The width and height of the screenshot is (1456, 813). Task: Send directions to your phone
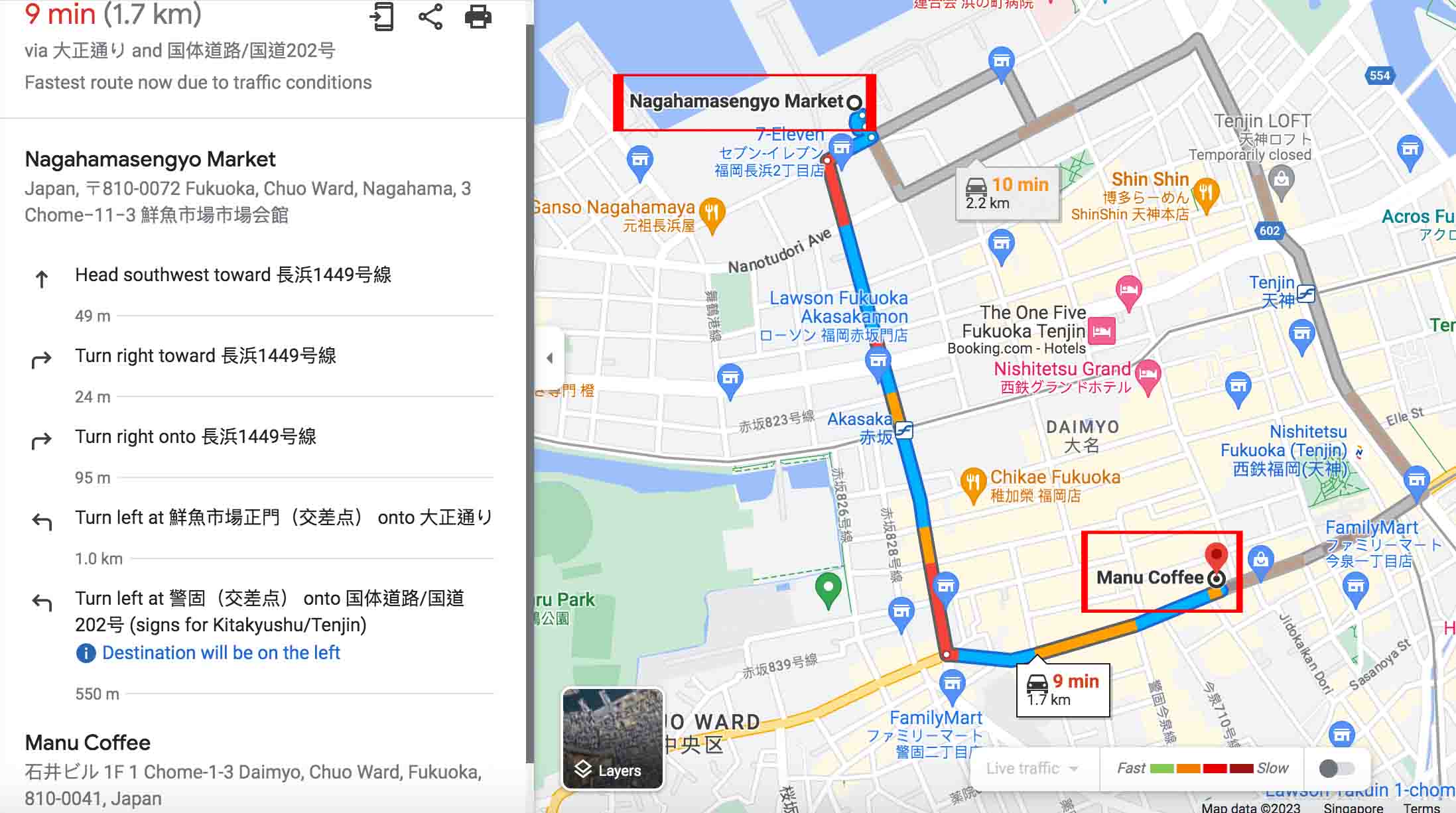click(382, 17)
